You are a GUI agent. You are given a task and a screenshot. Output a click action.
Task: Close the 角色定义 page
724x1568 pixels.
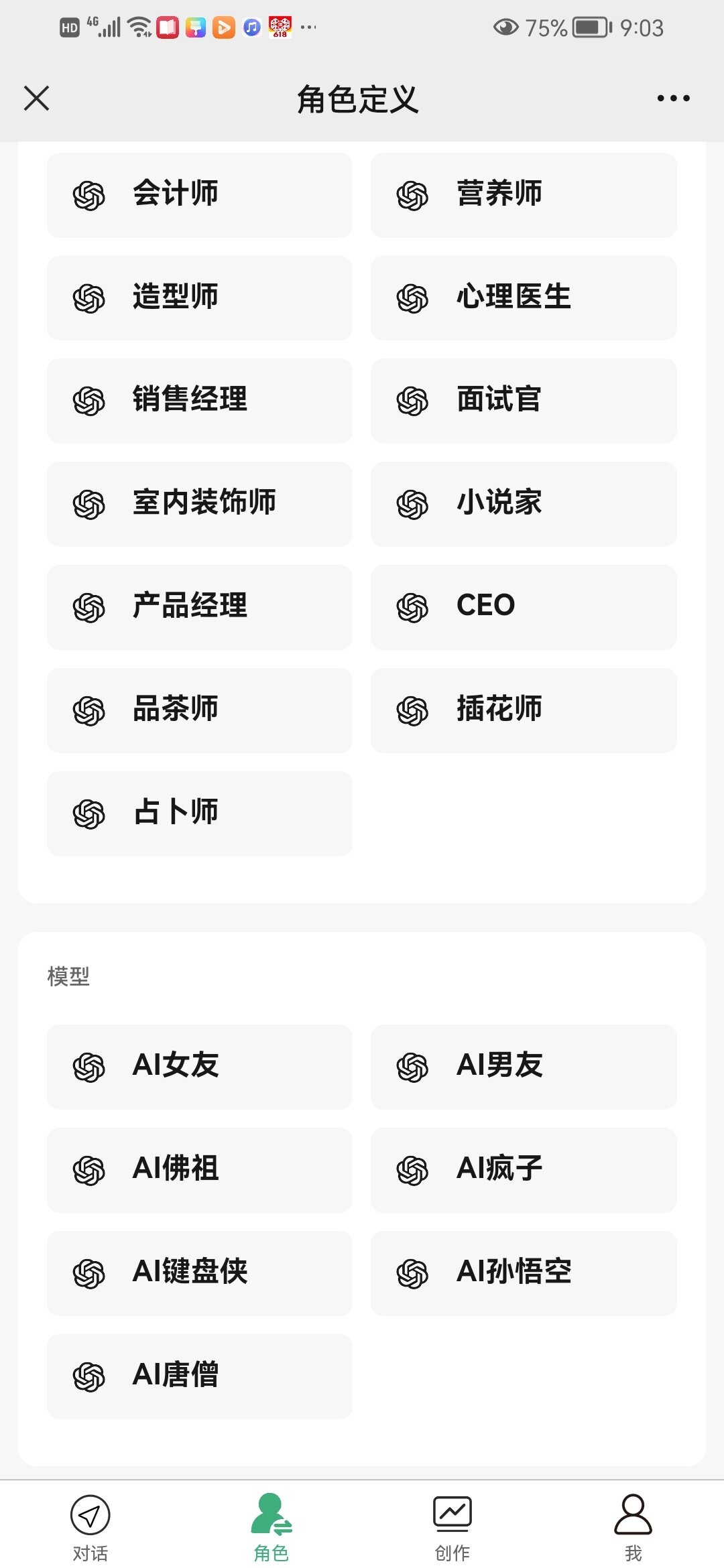point(36,99)
